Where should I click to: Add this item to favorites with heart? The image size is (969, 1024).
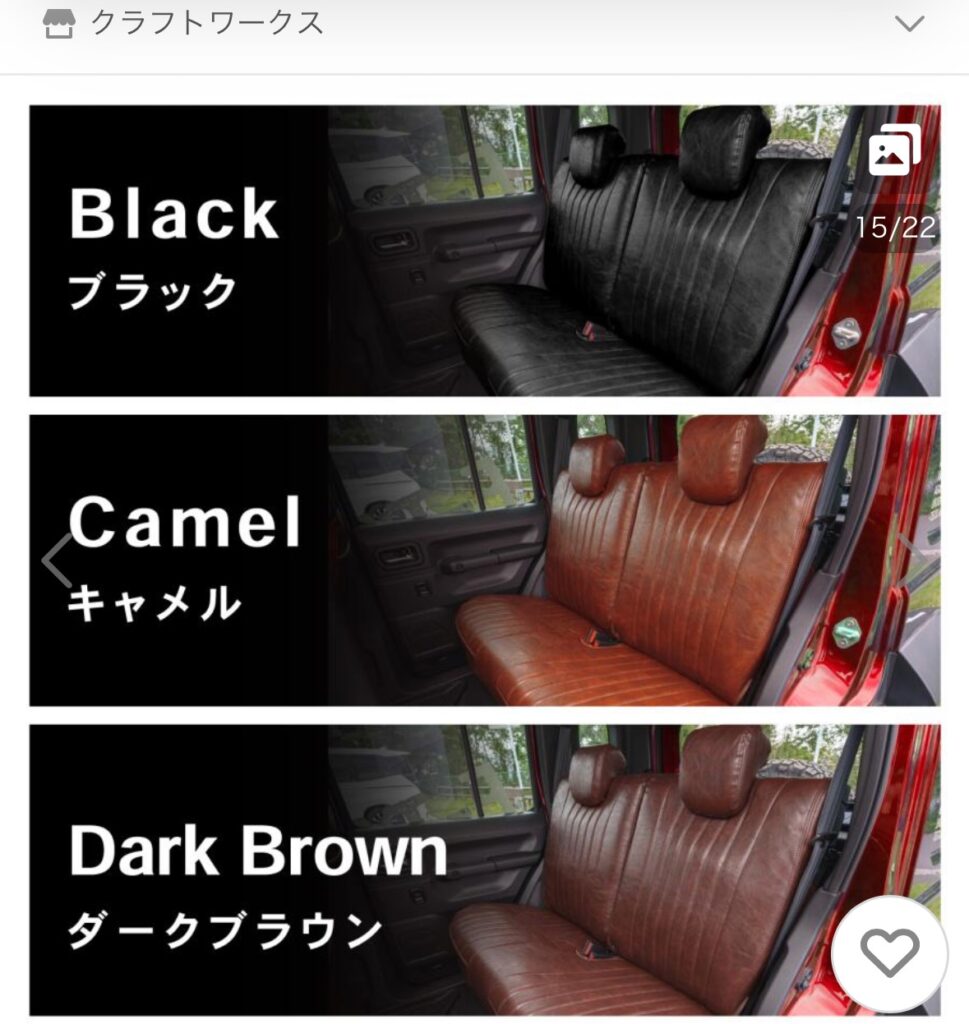(x=889, y=953)
